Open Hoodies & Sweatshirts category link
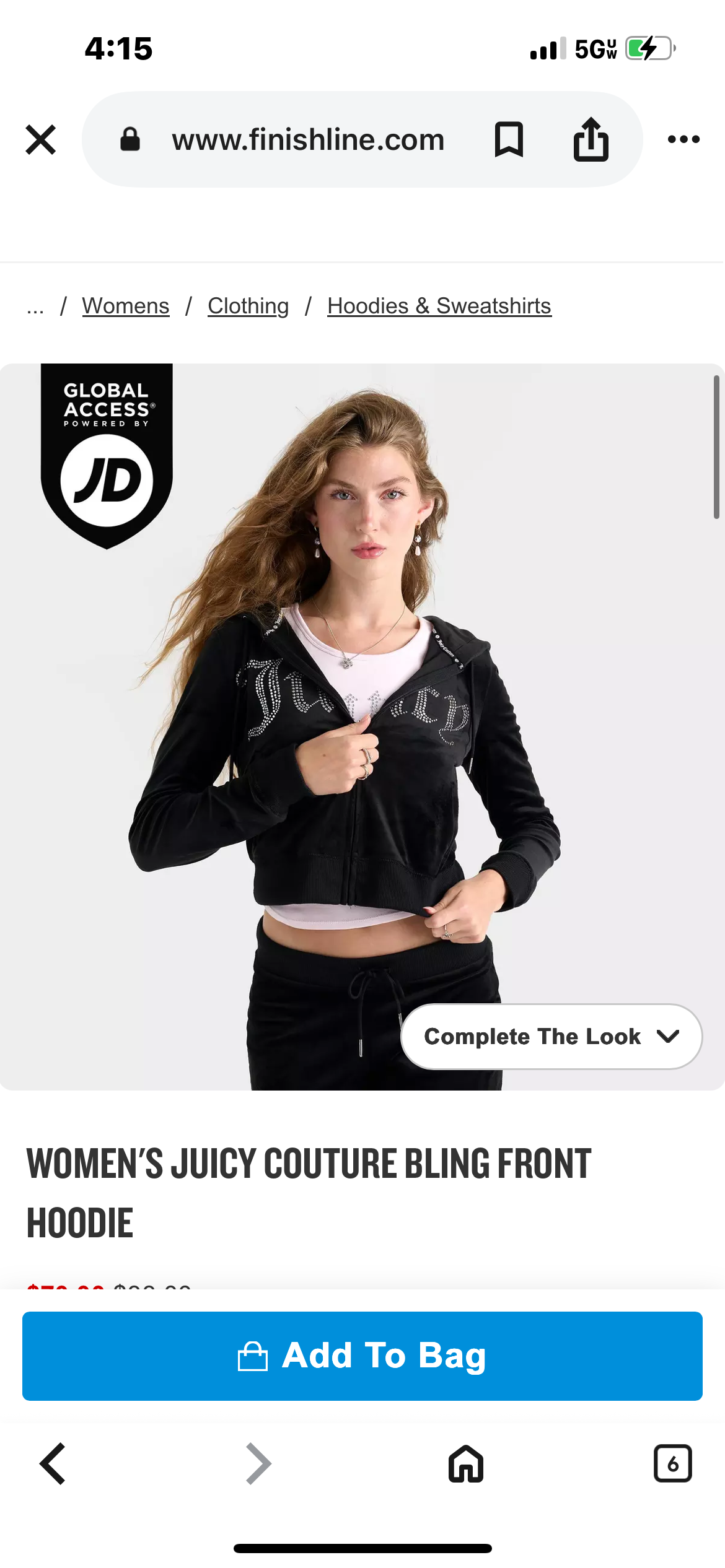The height and width of the screenshot is (1568, 725). pyautogui.click(x=439, y=306)
